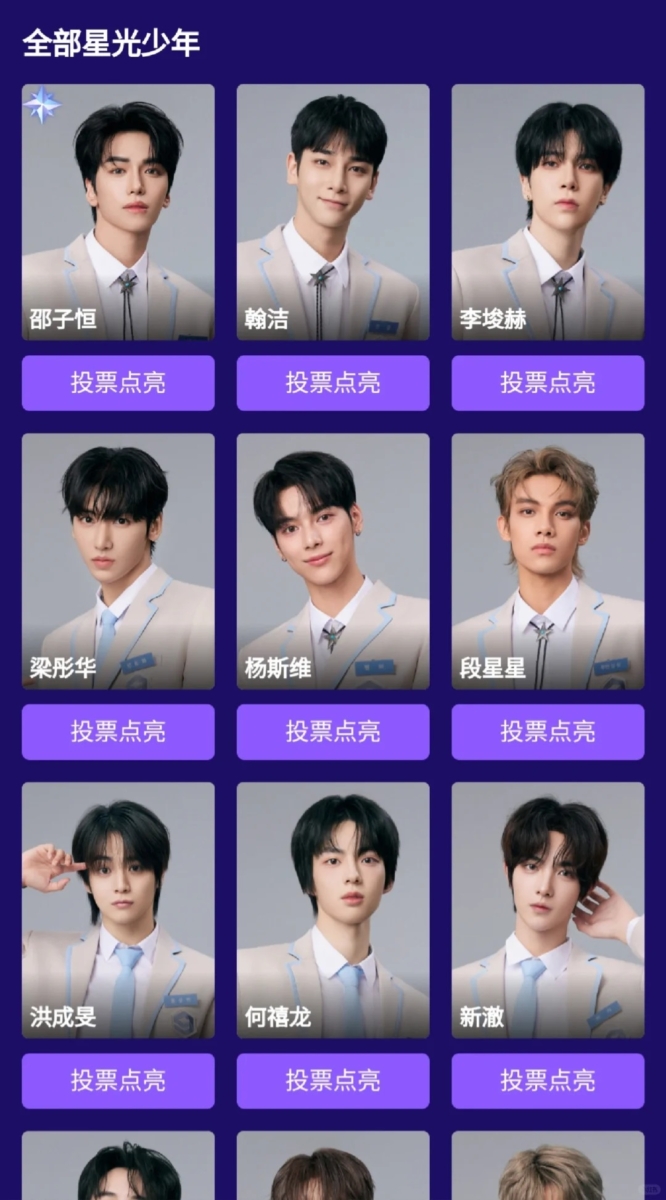Tap 投票点亮 under 洪成旻
The image size is (666, 1200).
(118, 1081)
